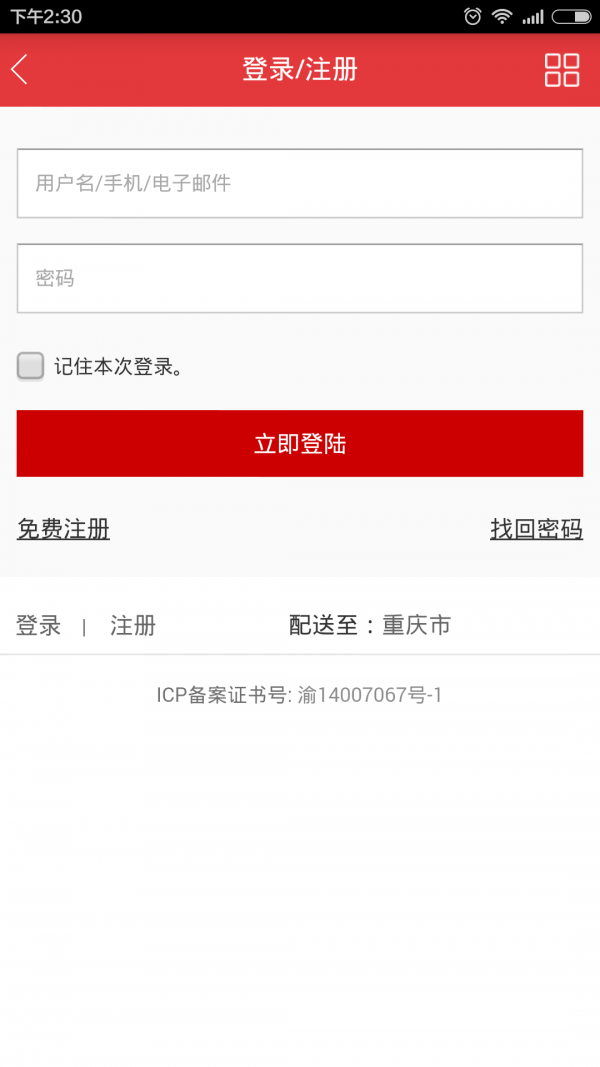Check the 记住本次登录 box
This screenshot has width=600, height=1067.
coord(31,366)
